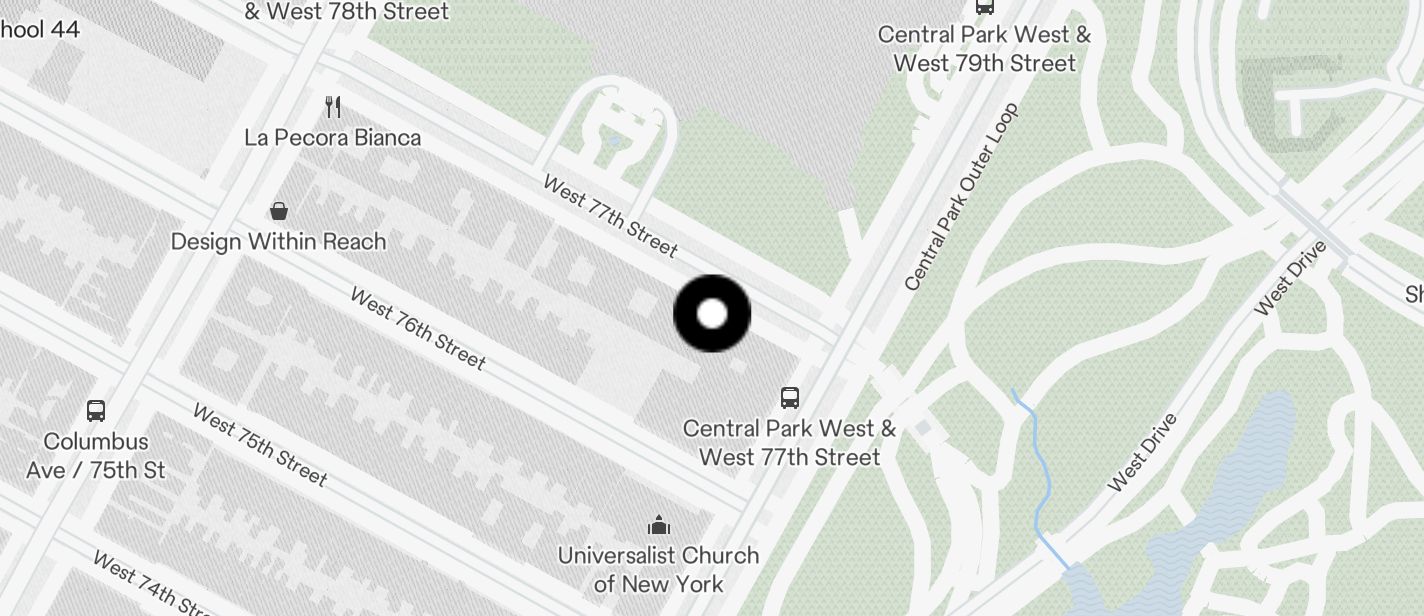The height and width of the screenshot is (616, 1424).
Task: Open Design Within Reach shop marker
Action: (279, 211)
